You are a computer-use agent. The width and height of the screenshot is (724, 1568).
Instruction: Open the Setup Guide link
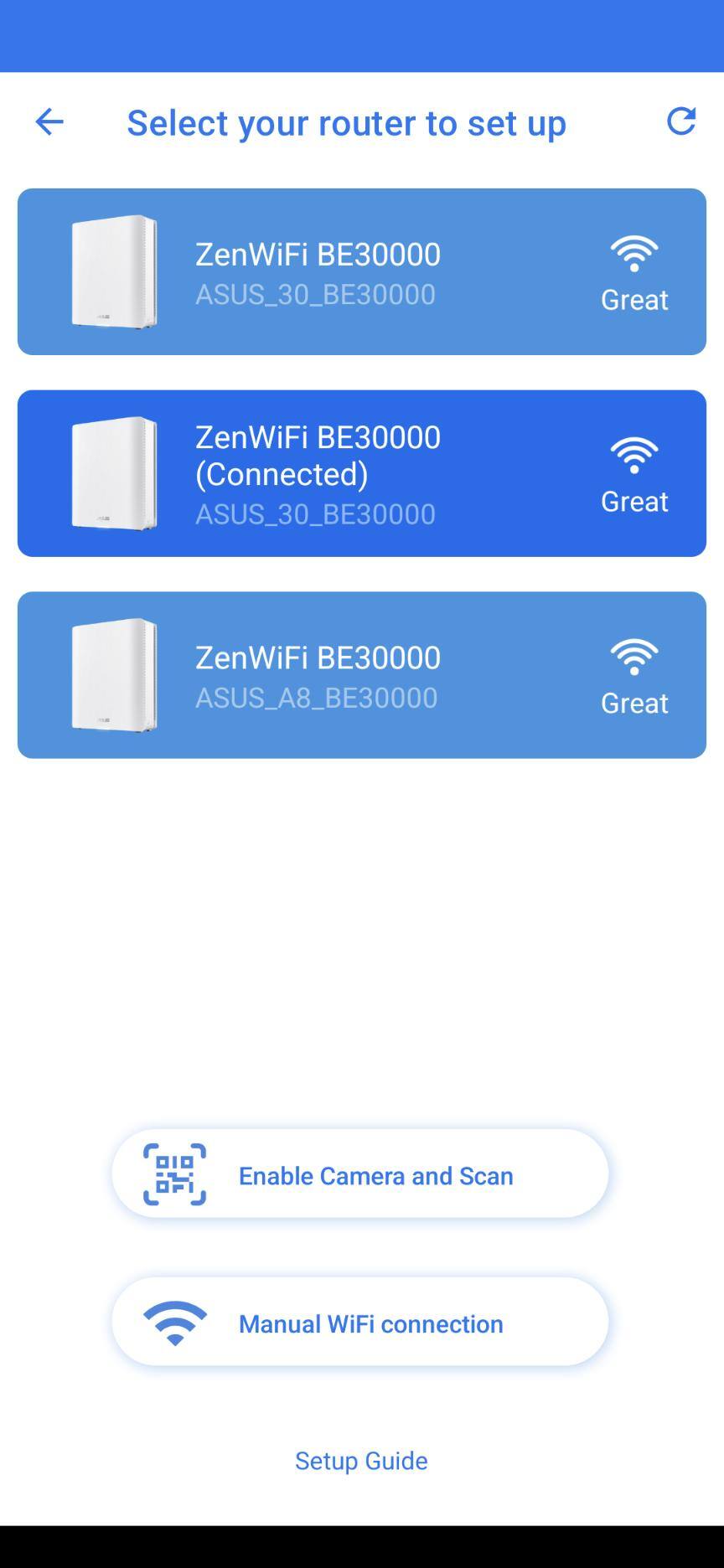point(361,1461)
